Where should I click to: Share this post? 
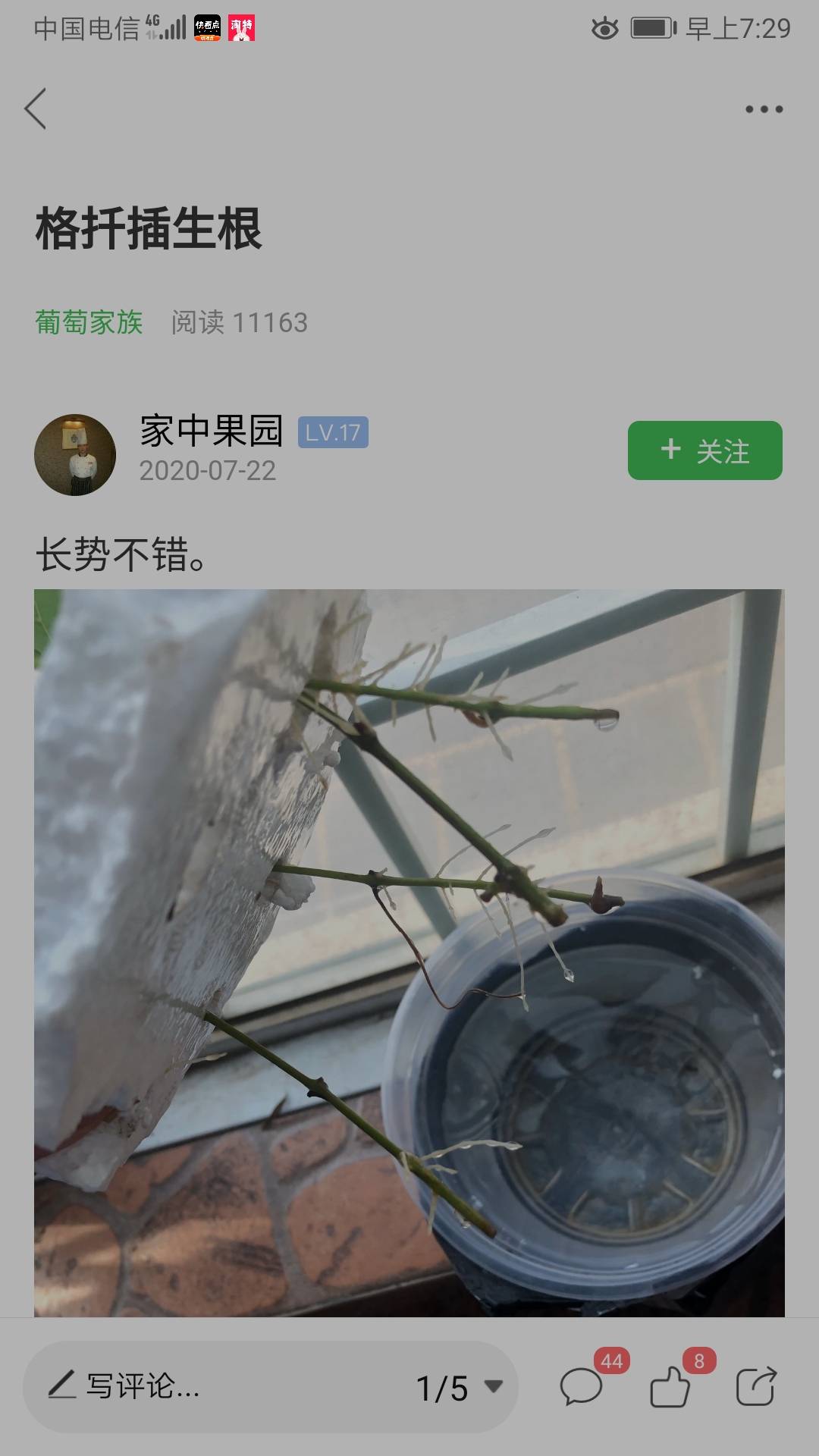pos(757,1386)
